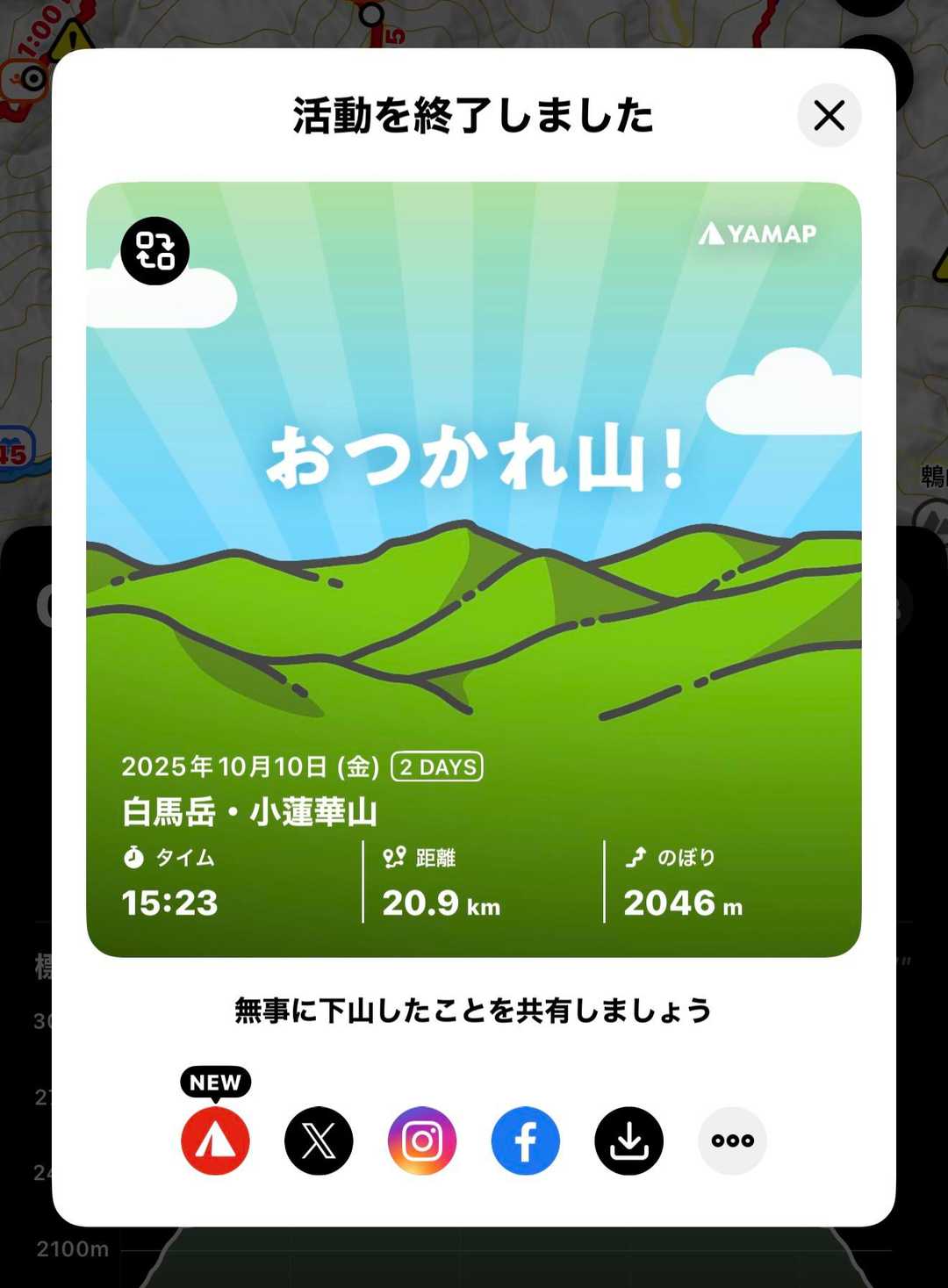948x1288 pixels.
Task: Share the activity on Facebook
Action: [526, 1140]
